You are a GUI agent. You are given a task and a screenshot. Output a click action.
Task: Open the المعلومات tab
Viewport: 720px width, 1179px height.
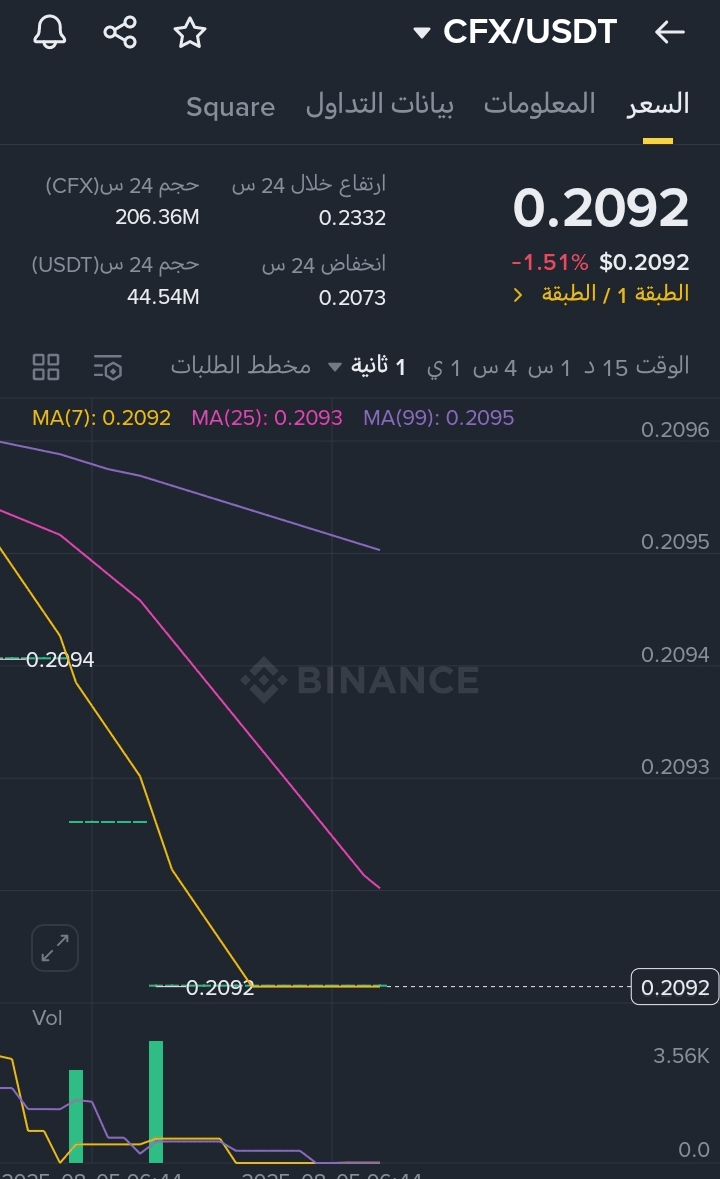(540, 104)
